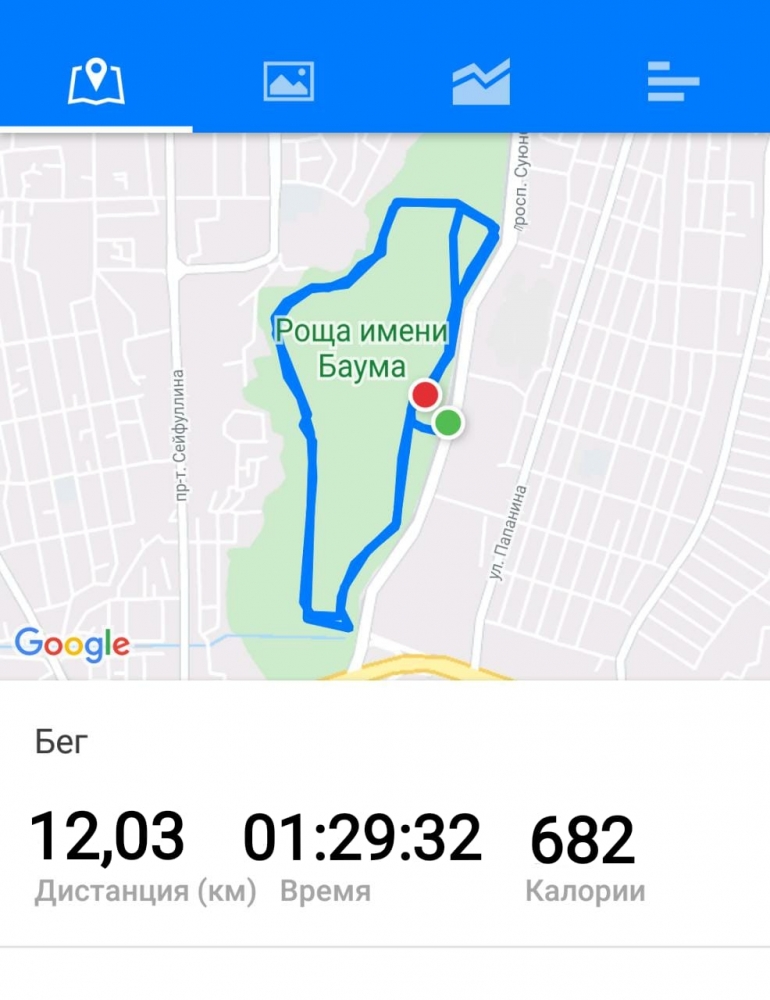Screen dimensions: 770x1000
Task: Open the photos tab
Action: 289,82
